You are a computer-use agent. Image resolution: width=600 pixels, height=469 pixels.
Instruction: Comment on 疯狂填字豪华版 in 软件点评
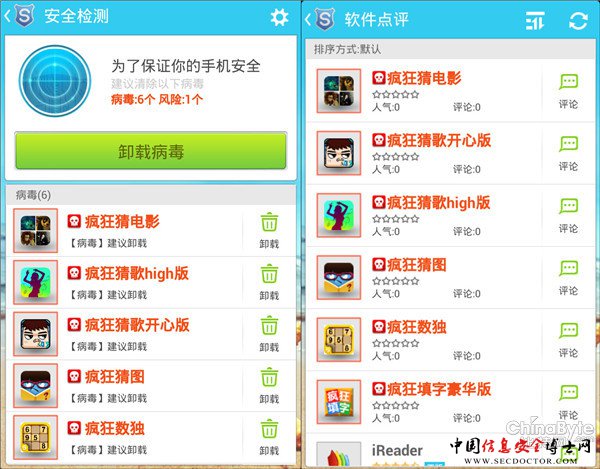pyautogui.click(x=569, y=400)
